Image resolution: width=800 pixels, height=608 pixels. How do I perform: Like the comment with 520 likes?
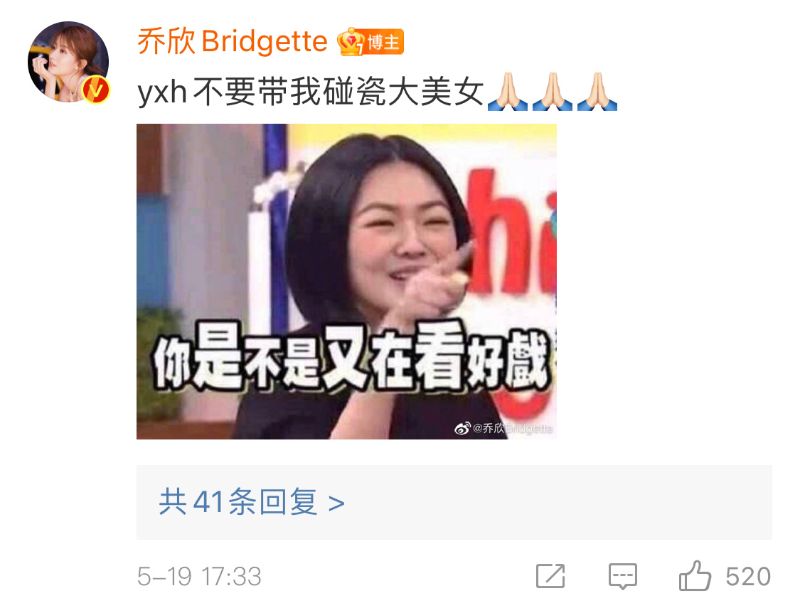[x=696, y=576]
